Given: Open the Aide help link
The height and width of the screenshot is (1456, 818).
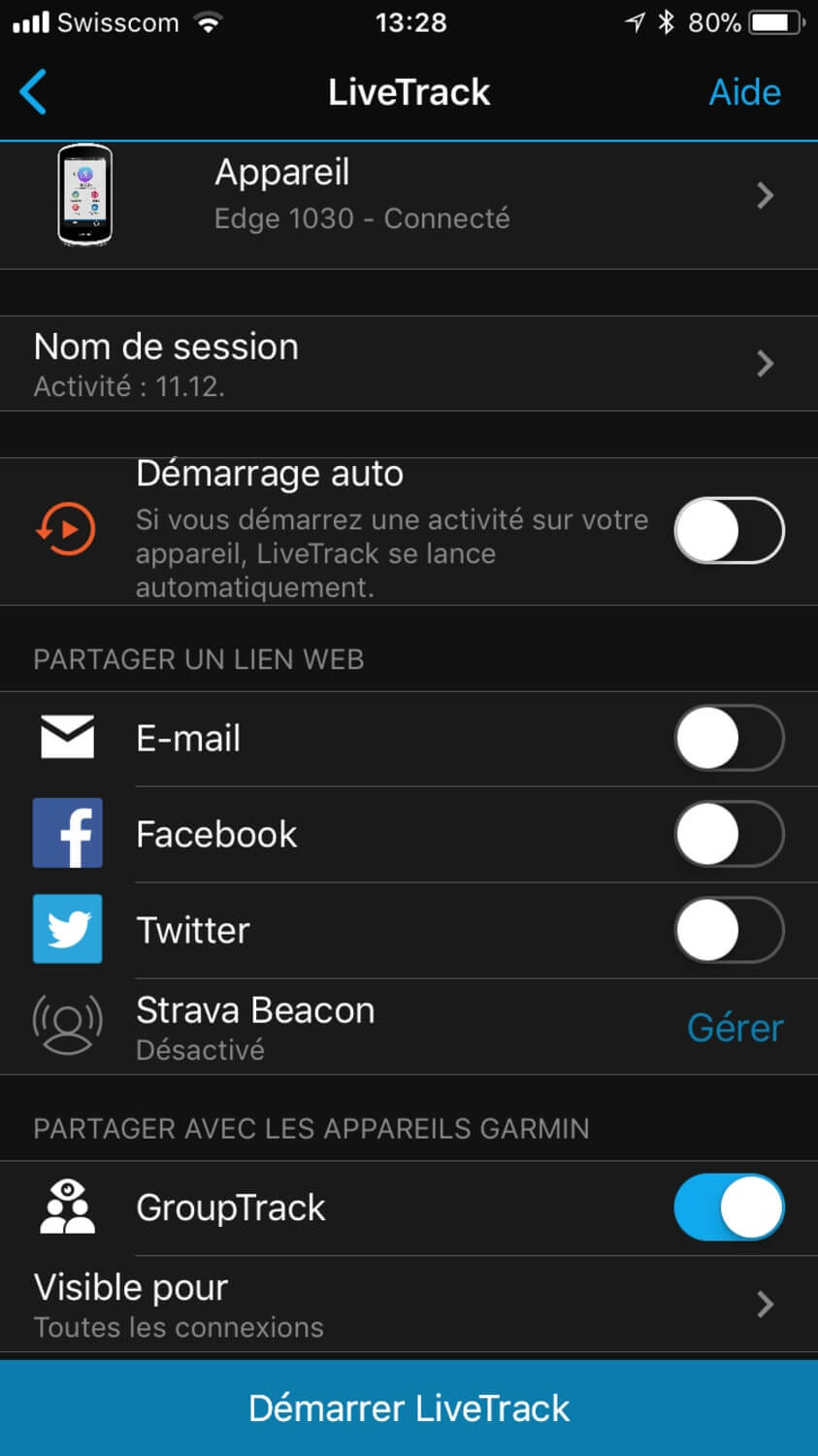Looking at the screenshot, I should (744, 92).
